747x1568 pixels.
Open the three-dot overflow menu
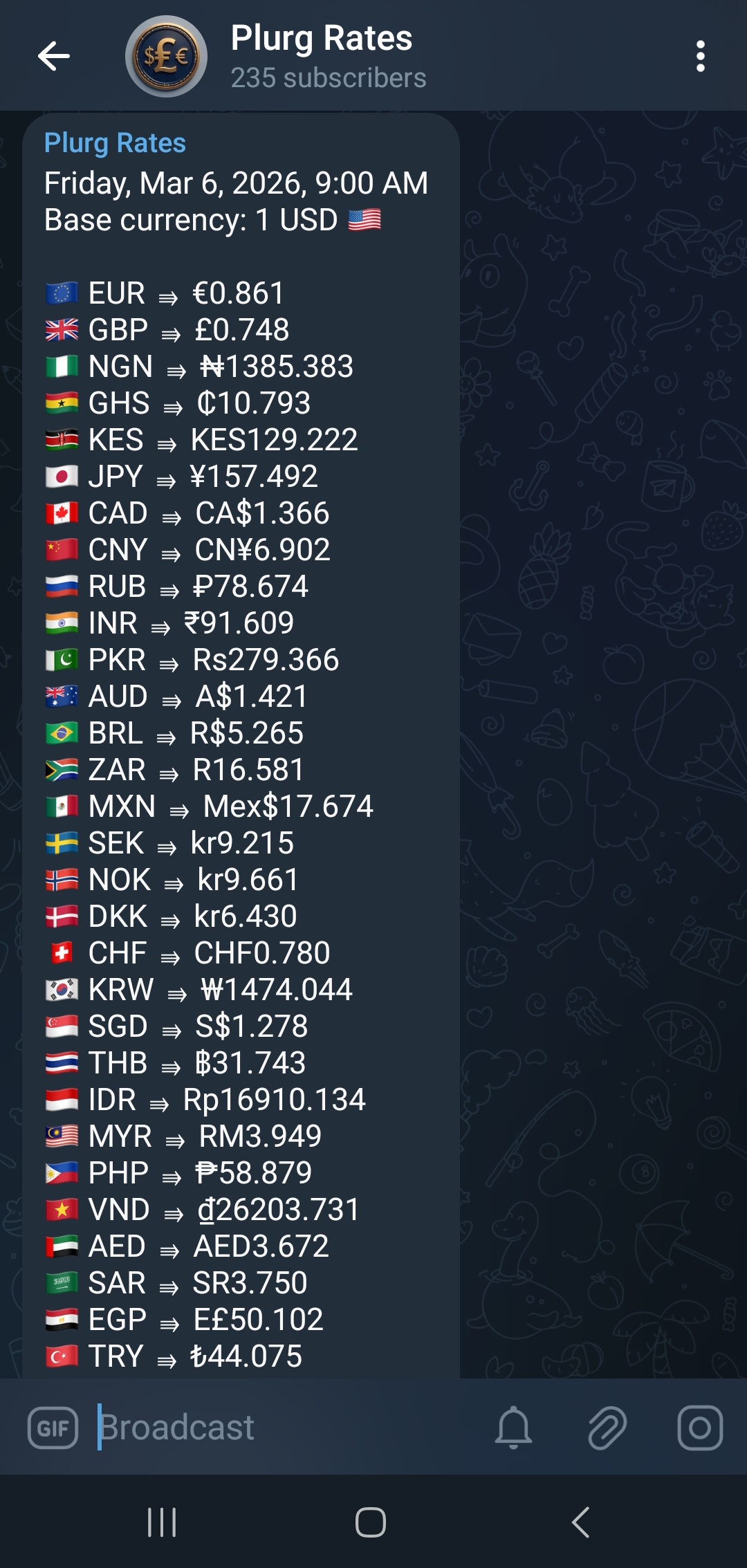click(700, 56)
